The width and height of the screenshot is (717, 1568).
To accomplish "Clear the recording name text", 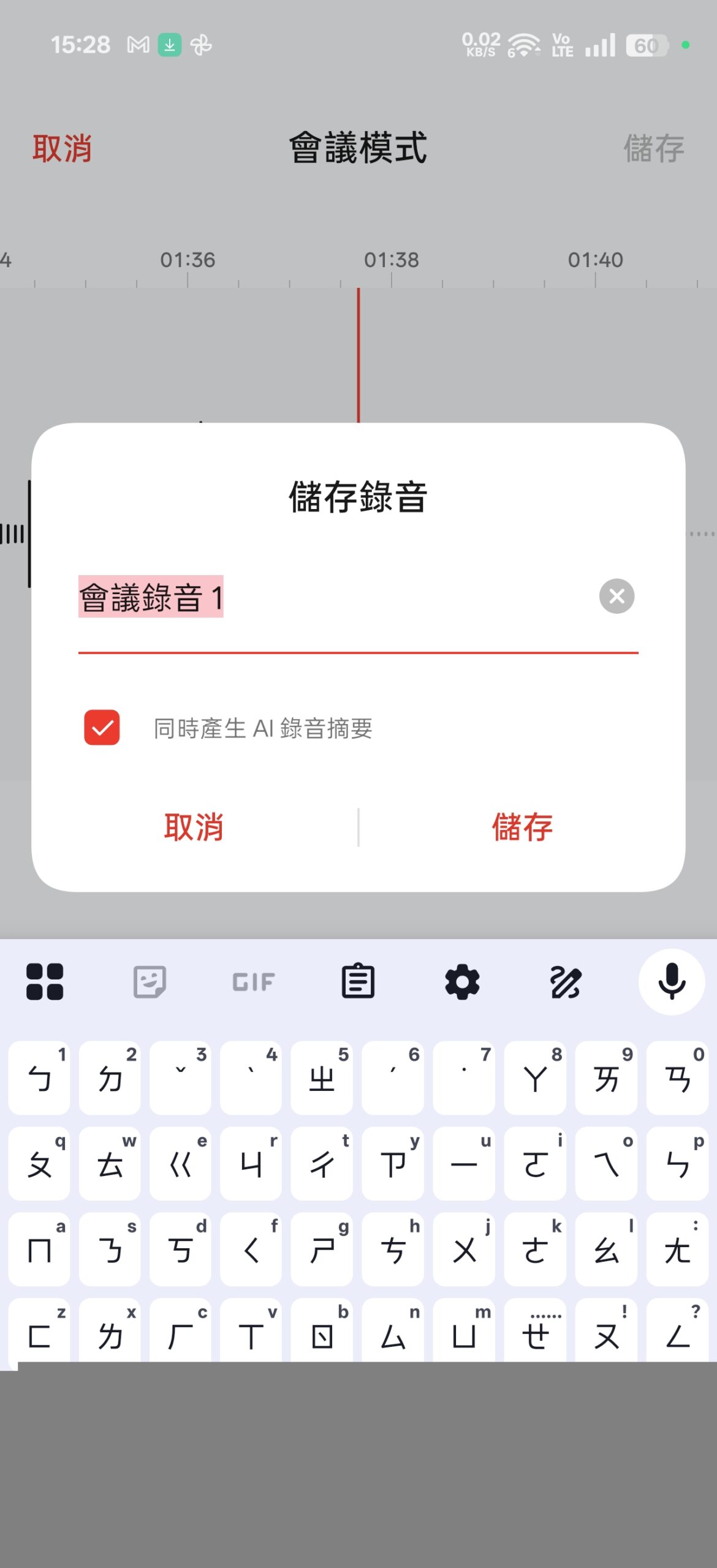I will pyautogui.click(x=616, y=596).
